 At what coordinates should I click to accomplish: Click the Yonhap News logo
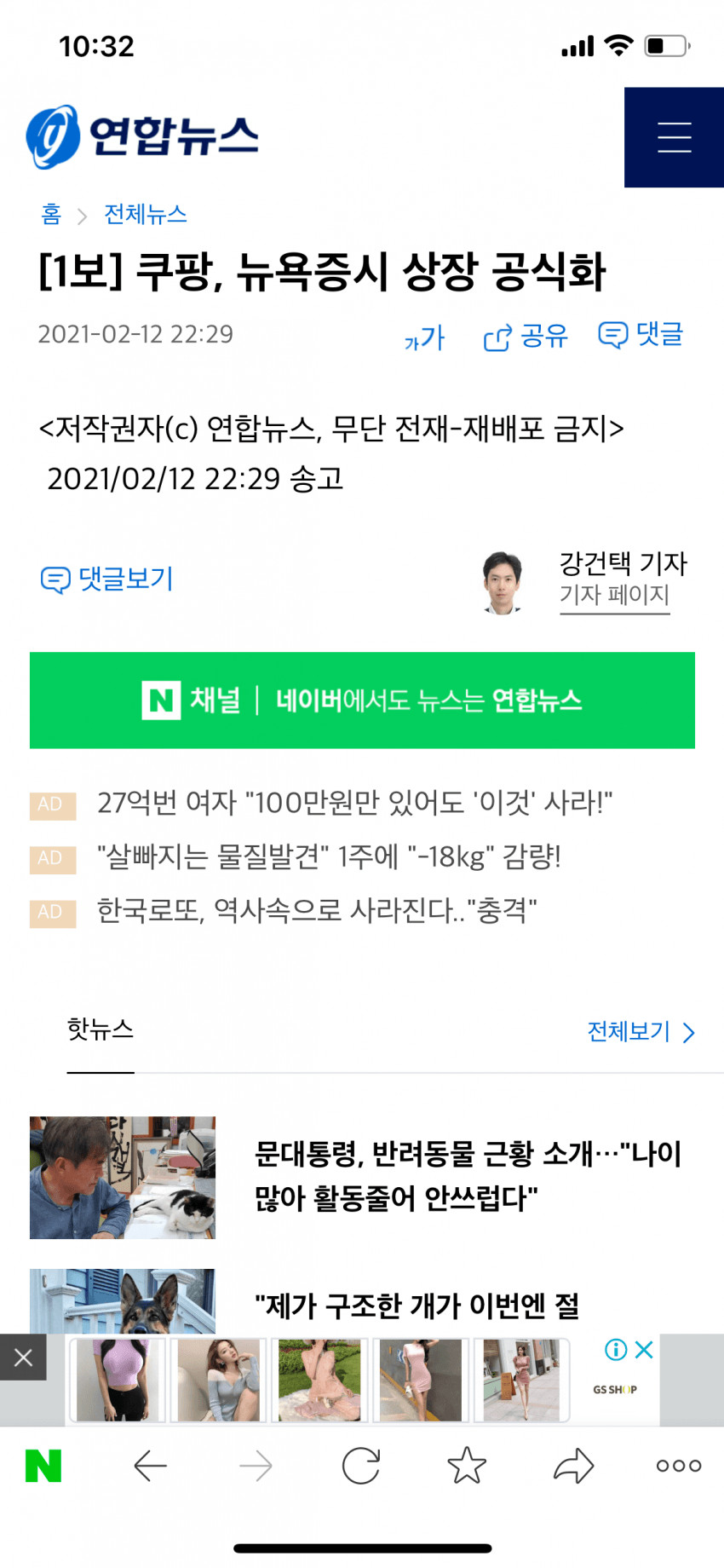[x=141, y=135]
